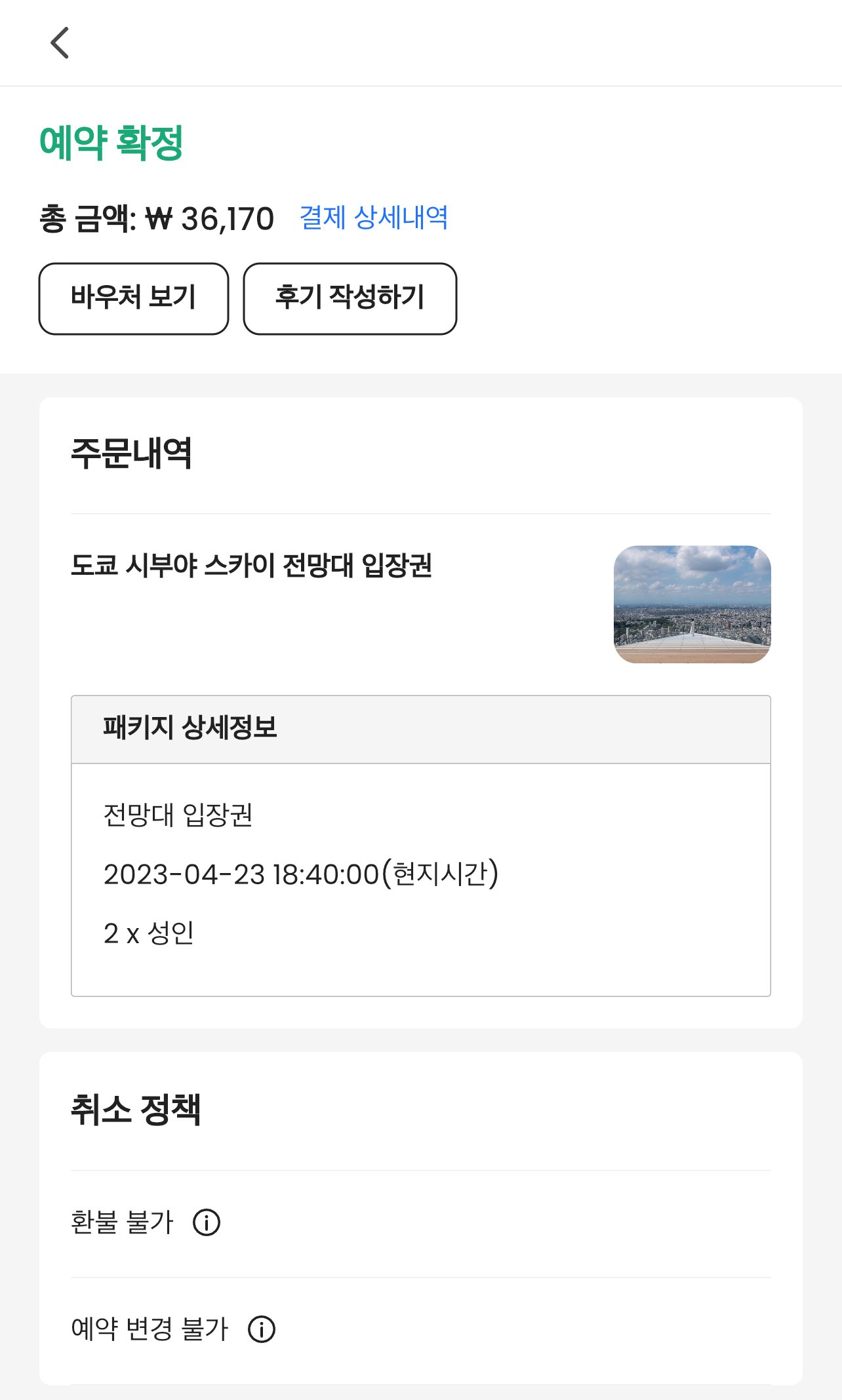Open 결제 상세내역 payment details link
Viewport: 842px width, 1400px height.
point(375,220)
